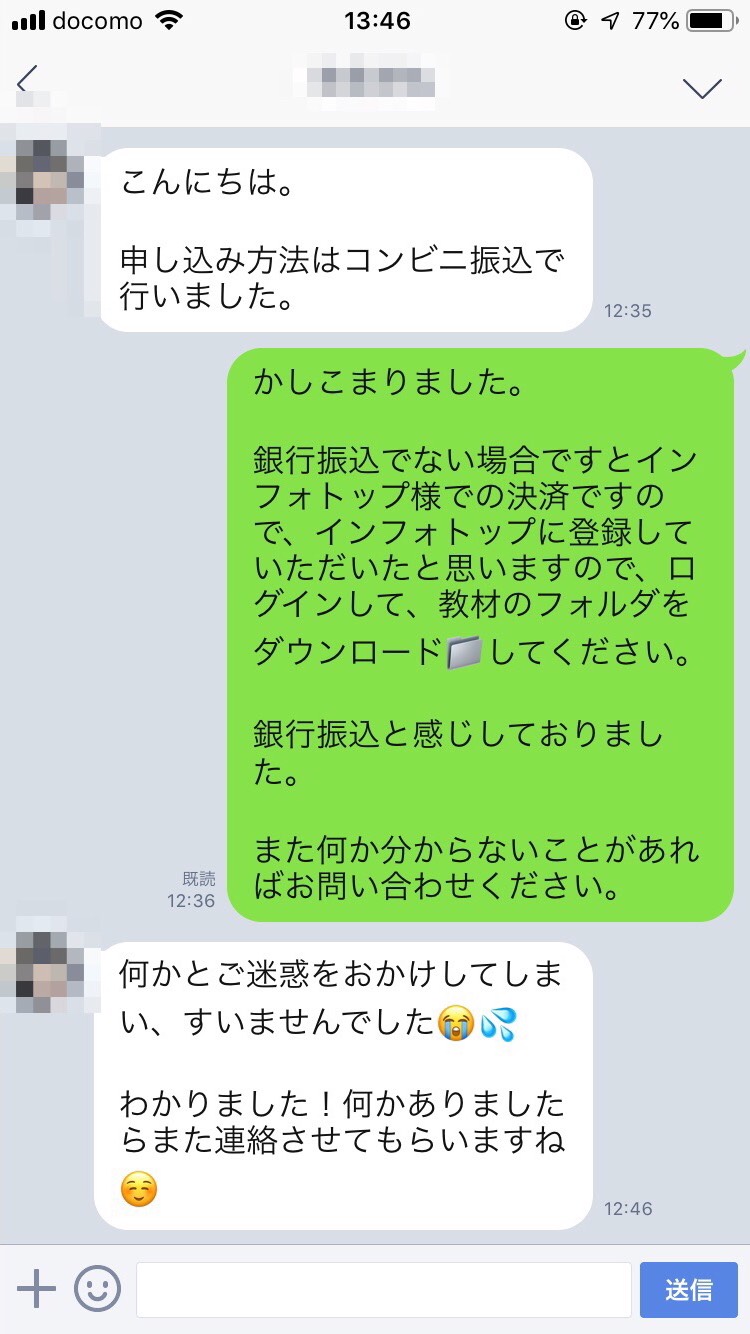Focus the message text field
Image resolution: width=750 pixels, height=1334 pixels.
pos(383,1289)
